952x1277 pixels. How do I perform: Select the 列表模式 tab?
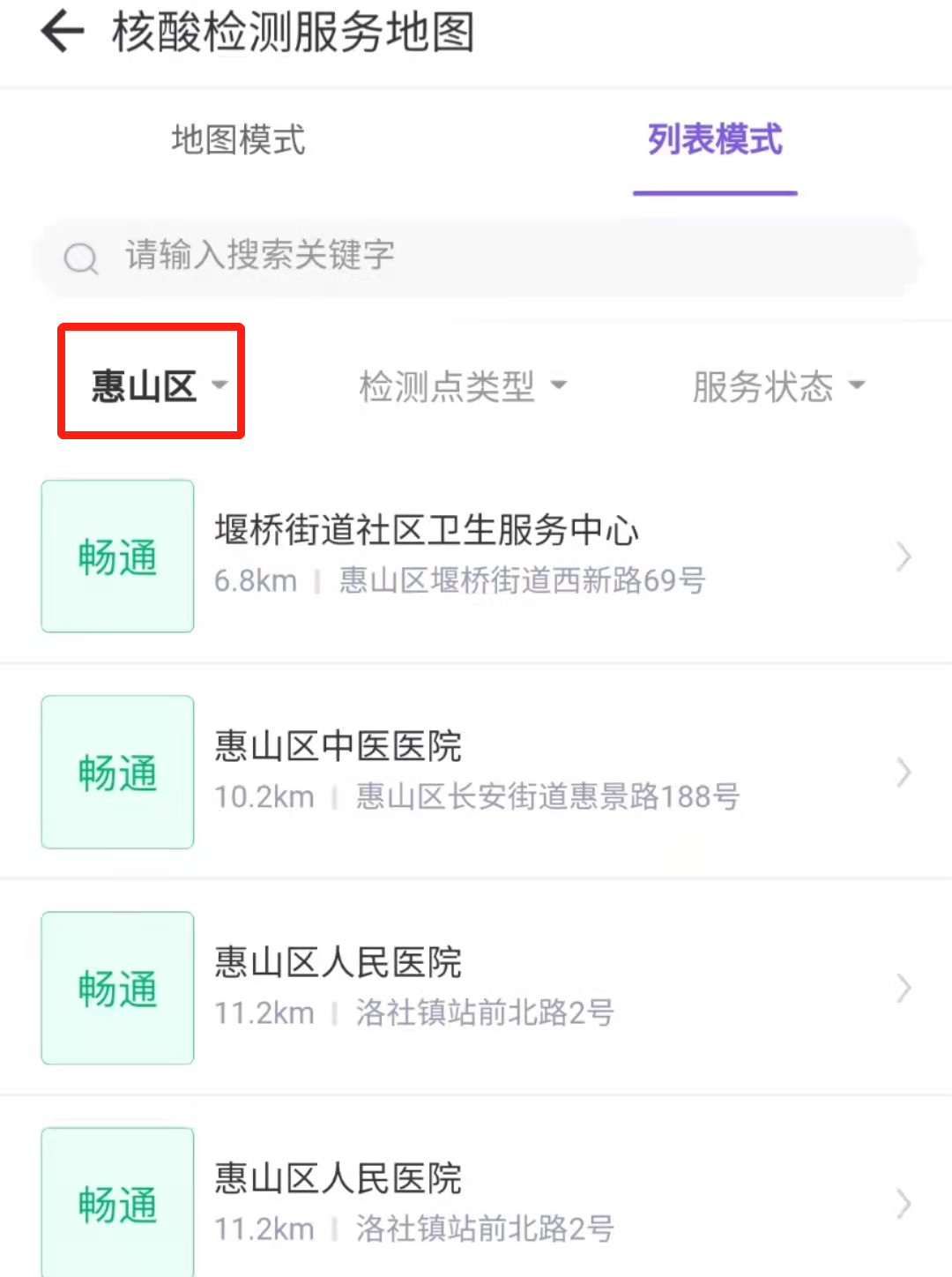[715, 140]
